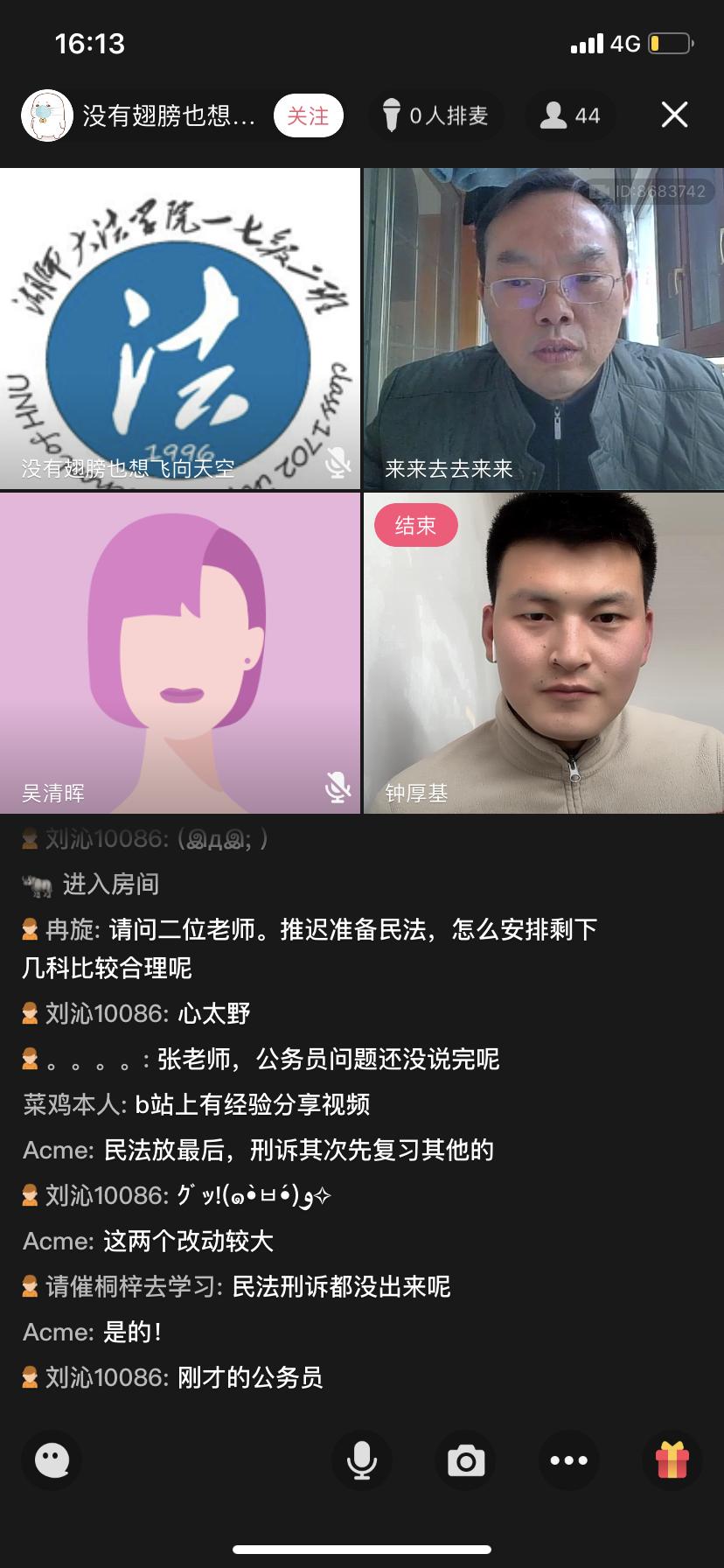Open 吴清晖's seat tile
This screenshot has height=1568, width=724.
[179, 653]
